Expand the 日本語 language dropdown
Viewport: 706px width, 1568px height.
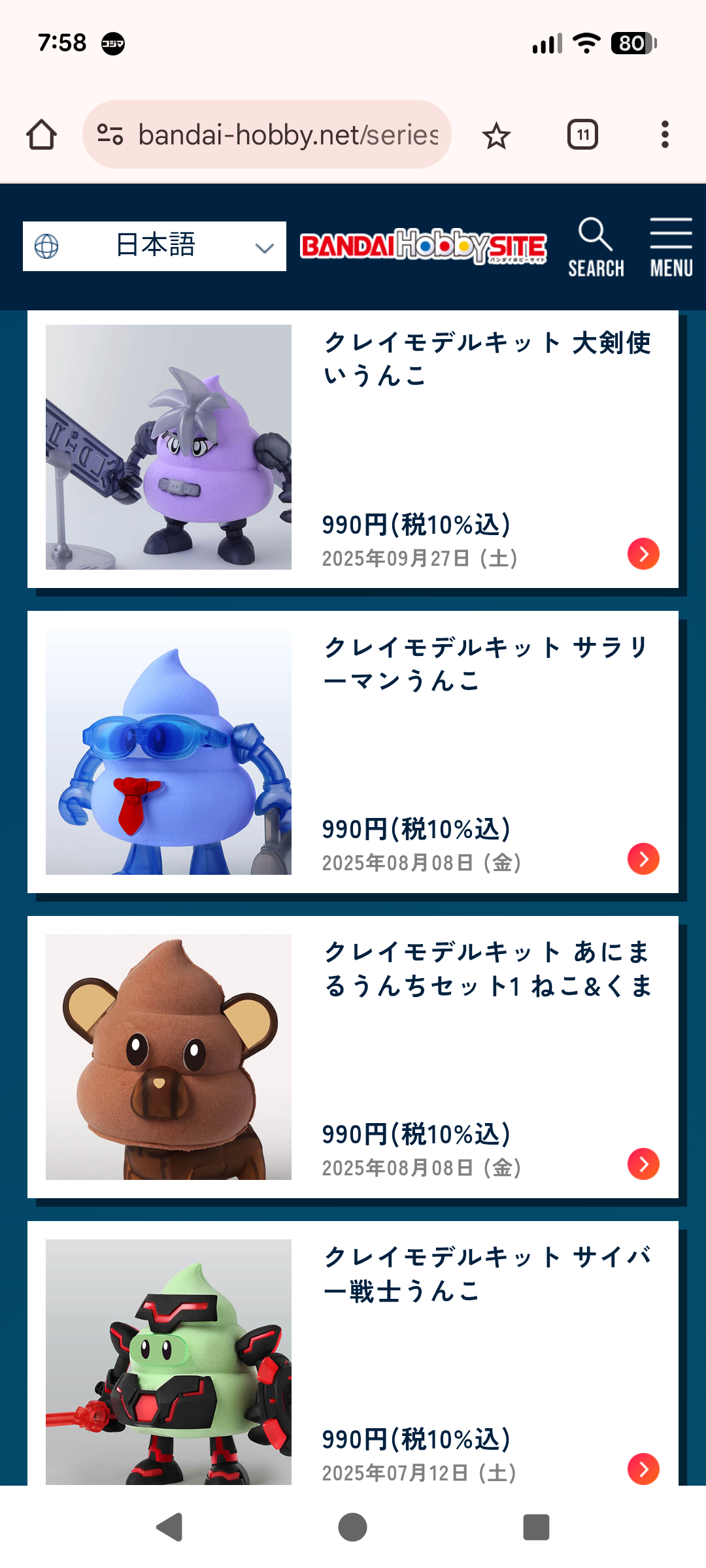[x=155, y=246]
